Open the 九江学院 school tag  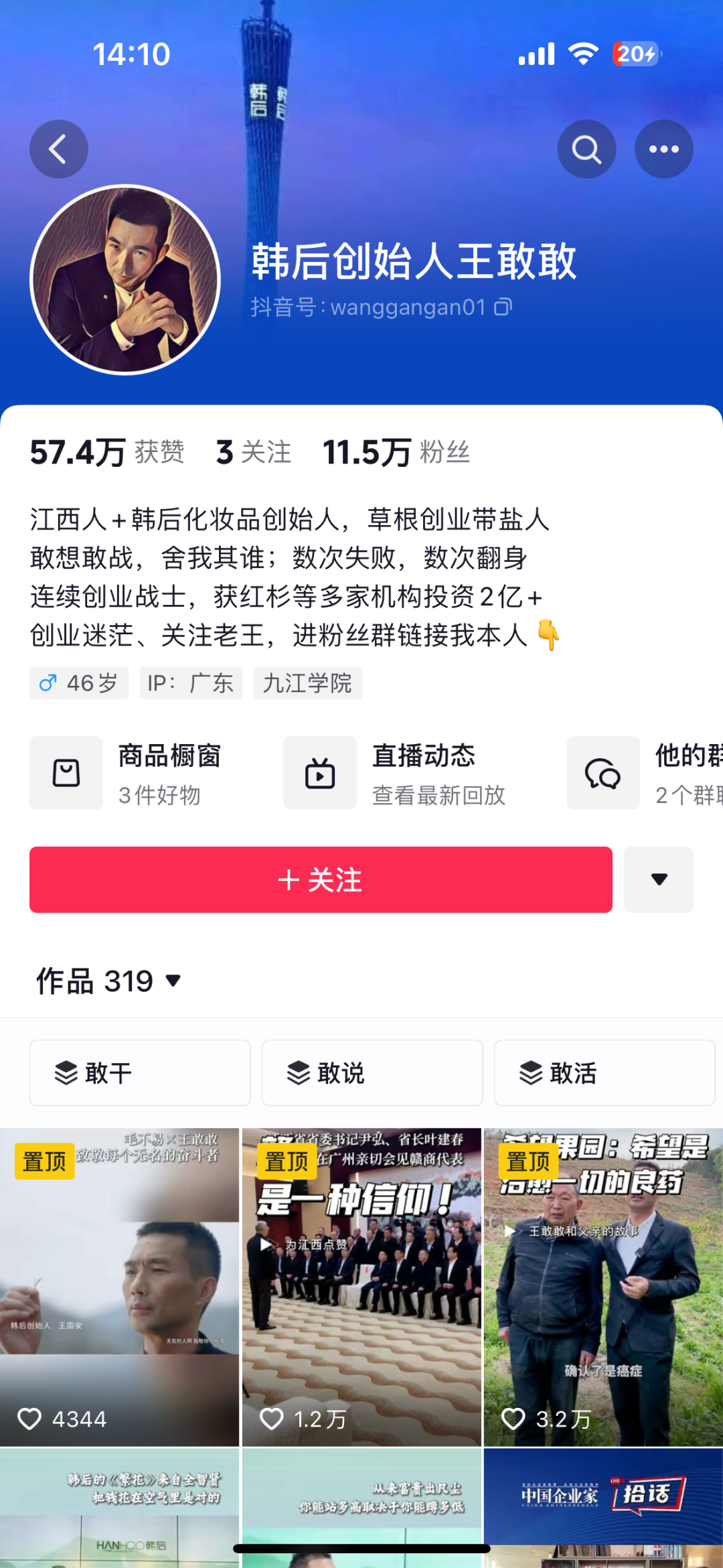[307, 683]
